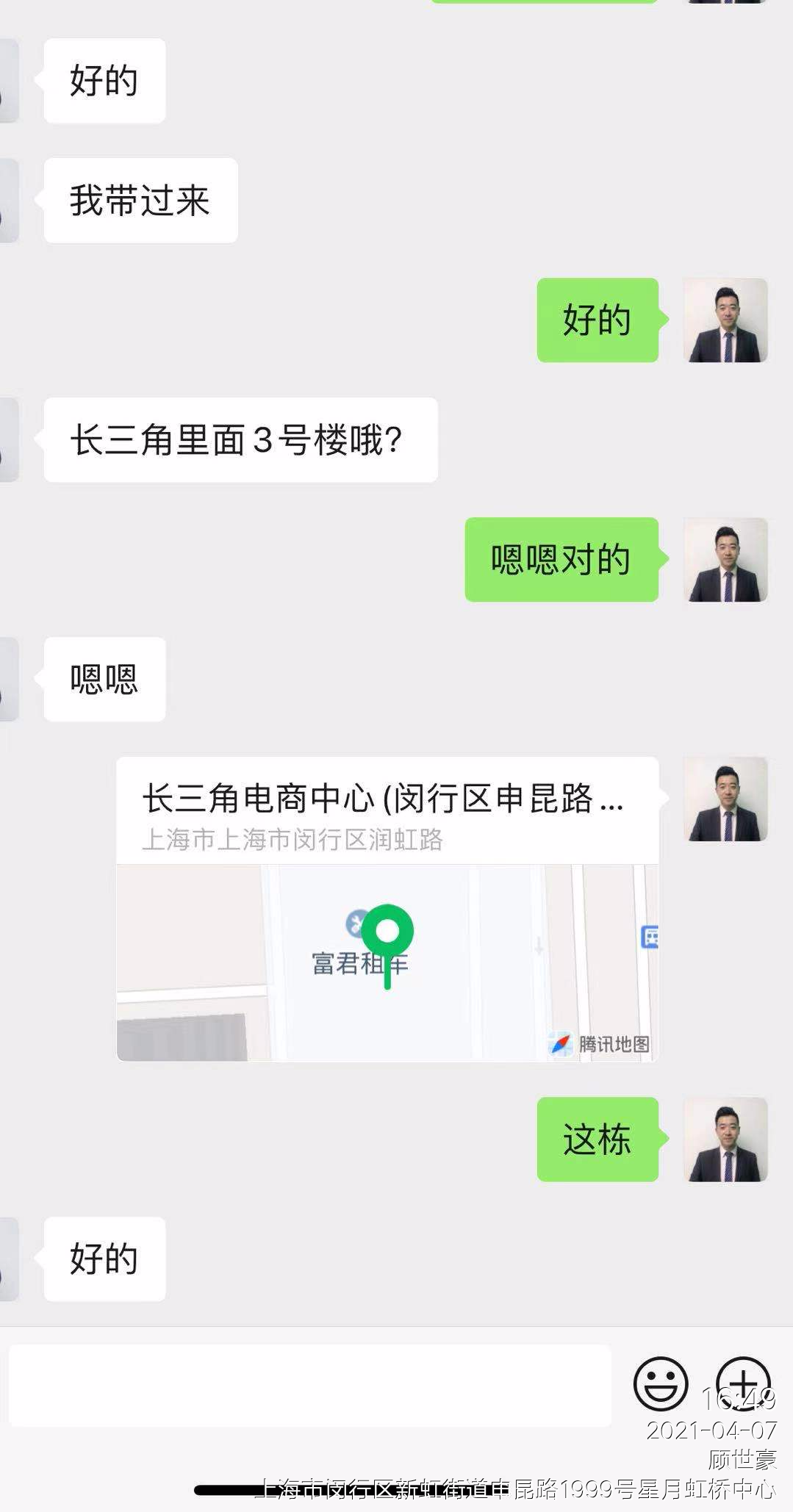
Task: Tap the sender avatar beside 嗯嗯对的
Action: point(725,560)
